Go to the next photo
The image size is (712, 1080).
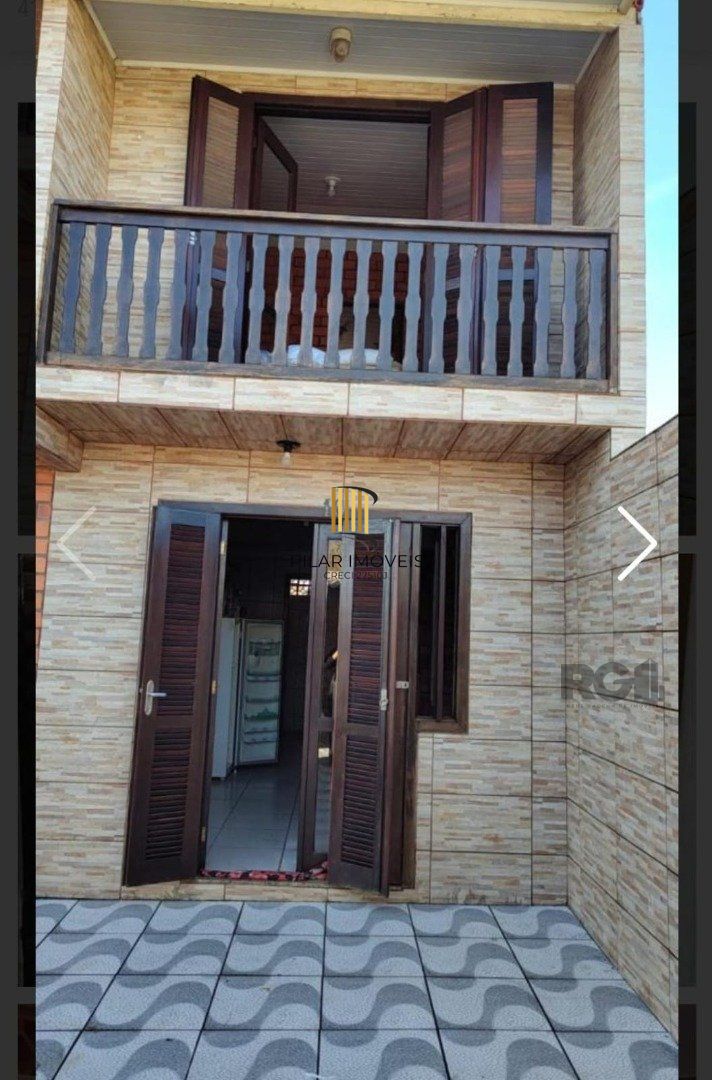[x=637, y=544]
